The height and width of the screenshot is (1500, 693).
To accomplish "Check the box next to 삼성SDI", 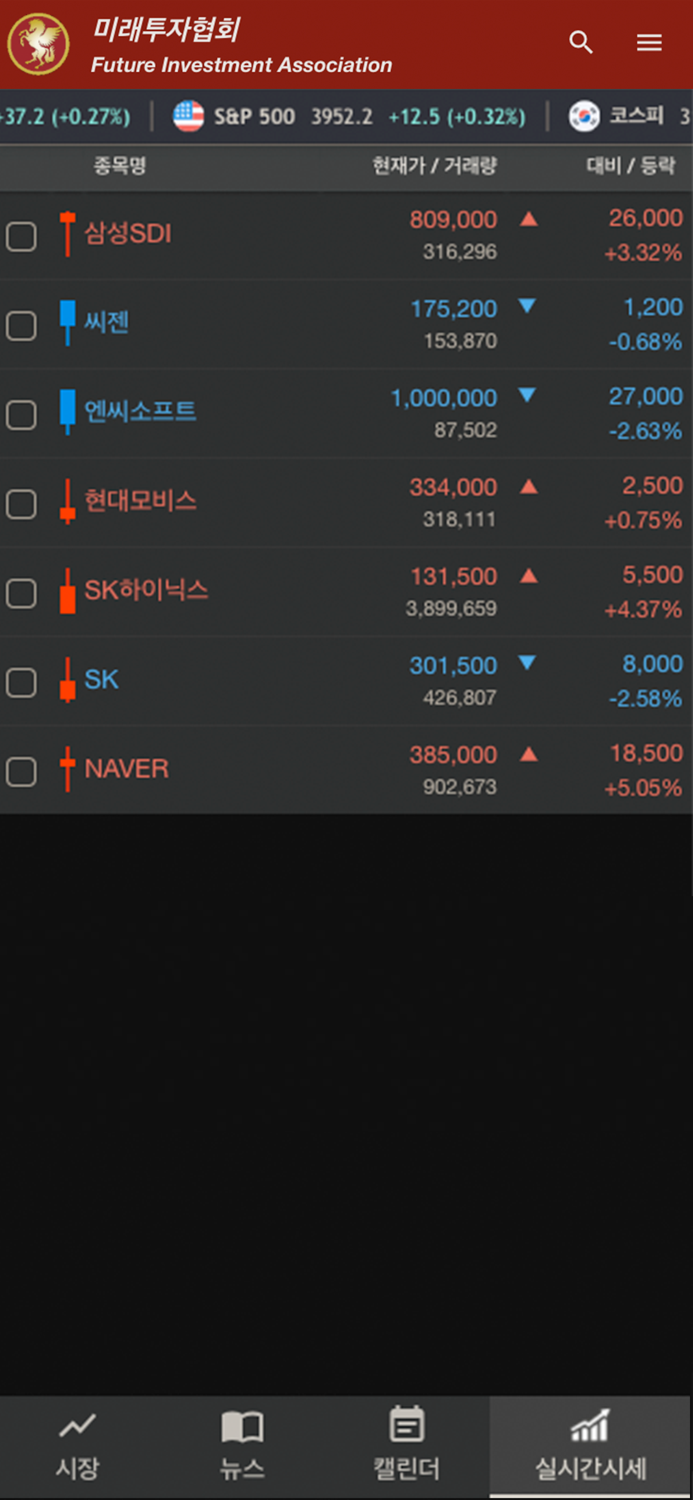I will (21, 237).
